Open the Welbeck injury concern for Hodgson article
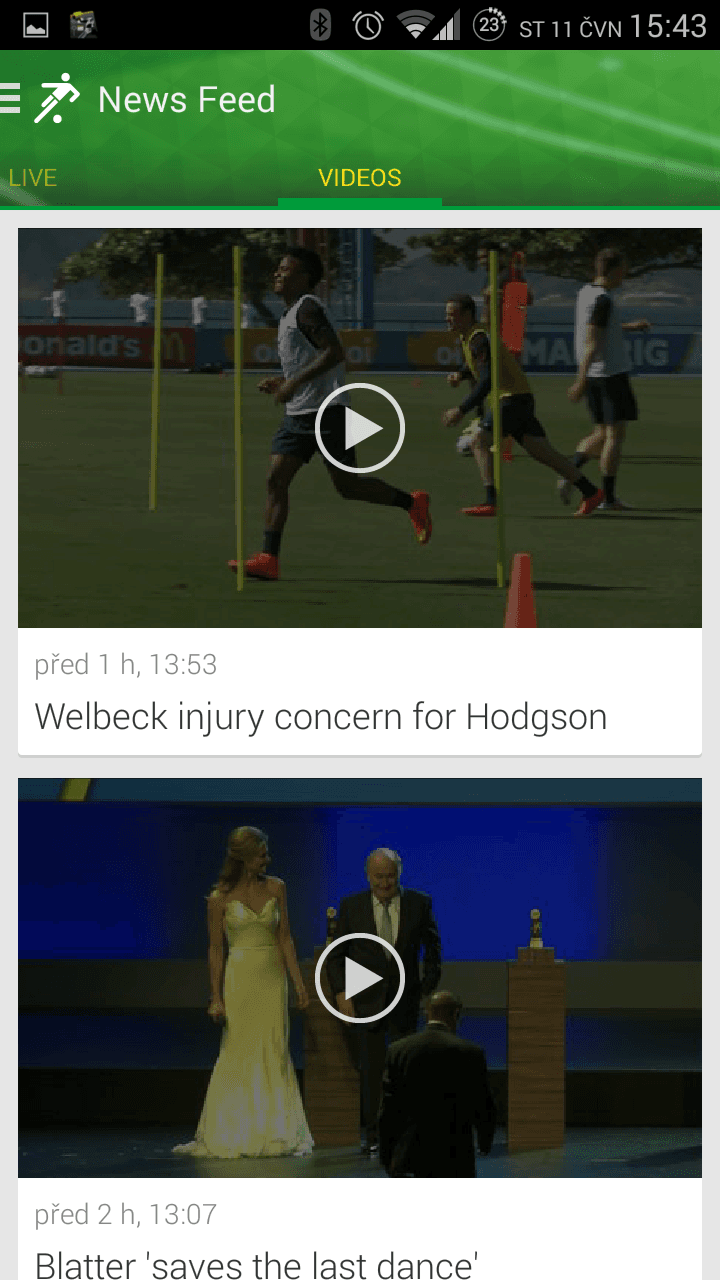 pyautogui.click(x=320, y=717)
